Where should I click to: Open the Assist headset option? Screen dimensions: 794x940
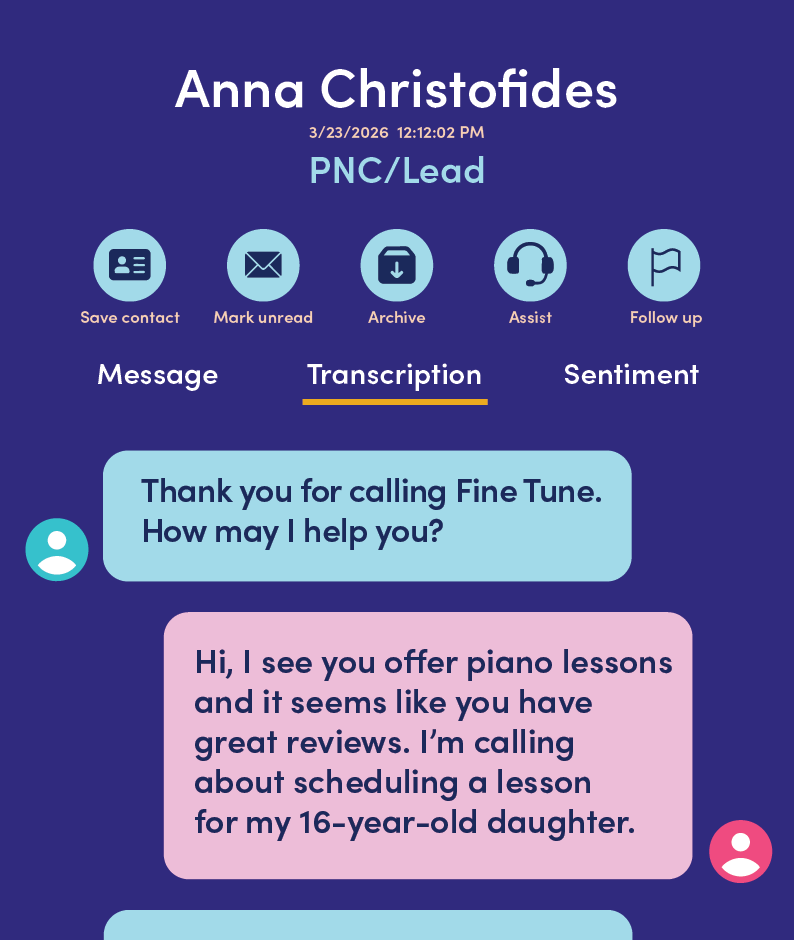click(530, 266)
